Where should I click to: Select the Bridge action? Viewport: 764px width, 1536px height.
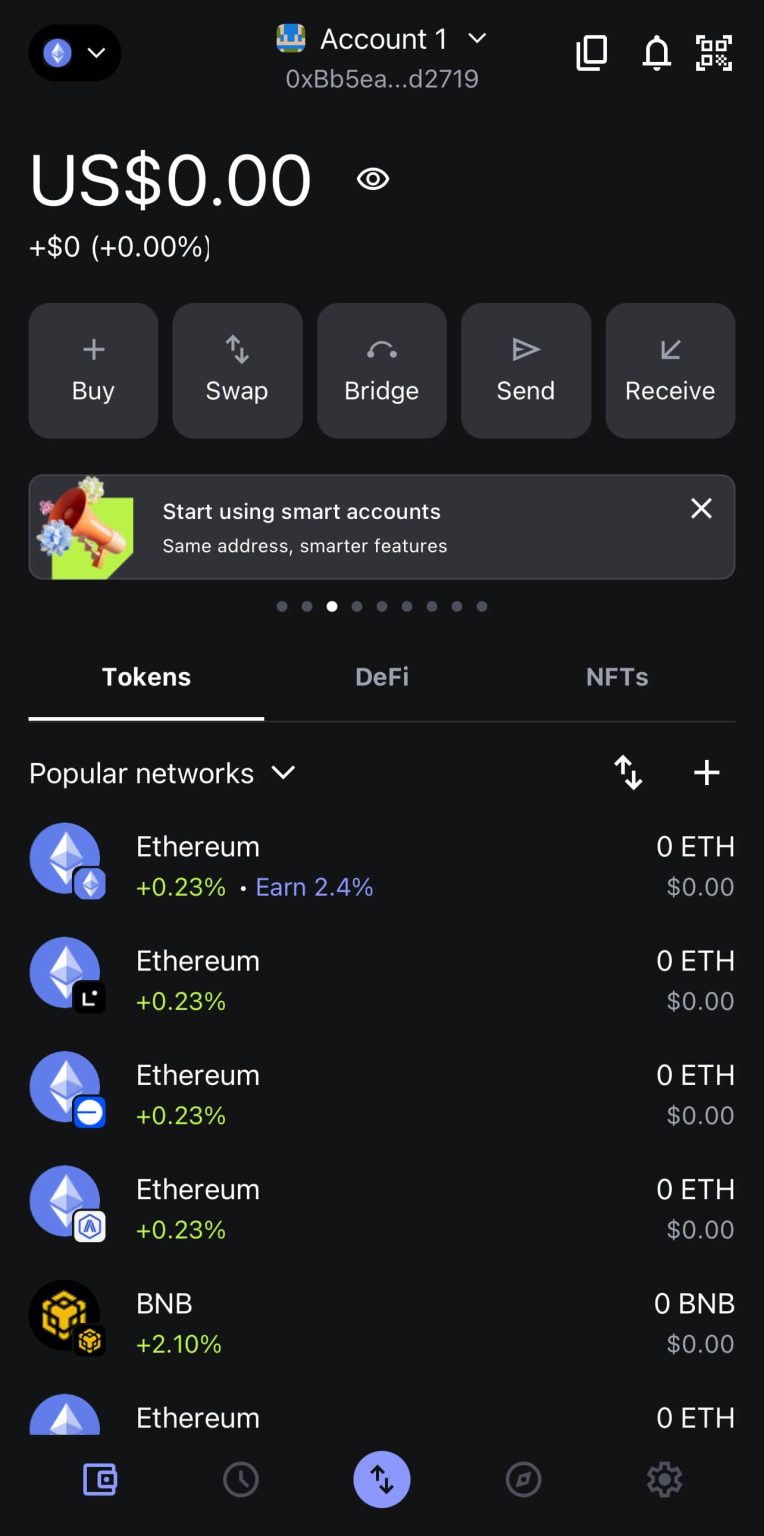381,370
